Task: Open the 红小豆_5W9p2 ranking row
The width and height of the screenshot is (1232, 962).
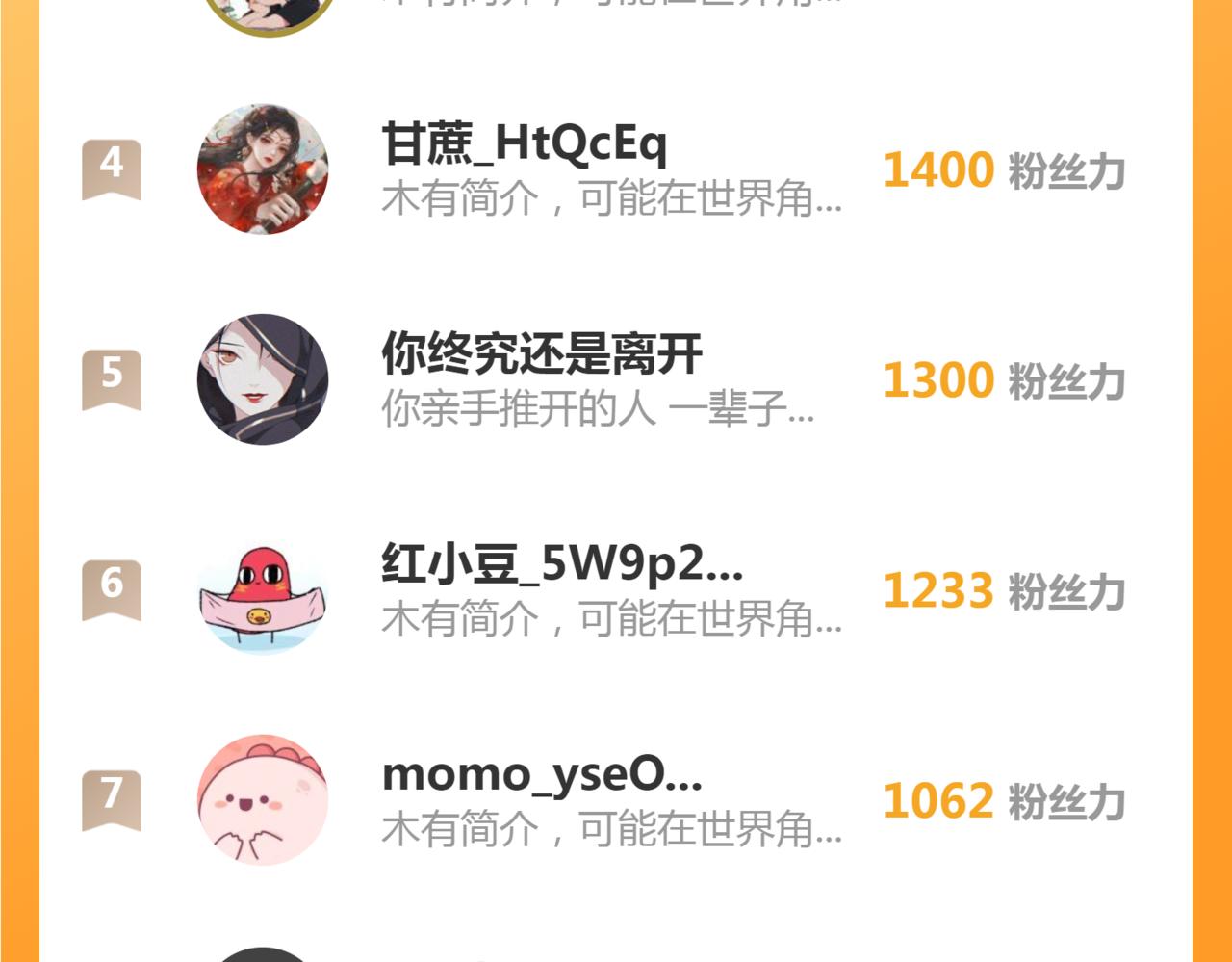Action: (x=562, y=565)
